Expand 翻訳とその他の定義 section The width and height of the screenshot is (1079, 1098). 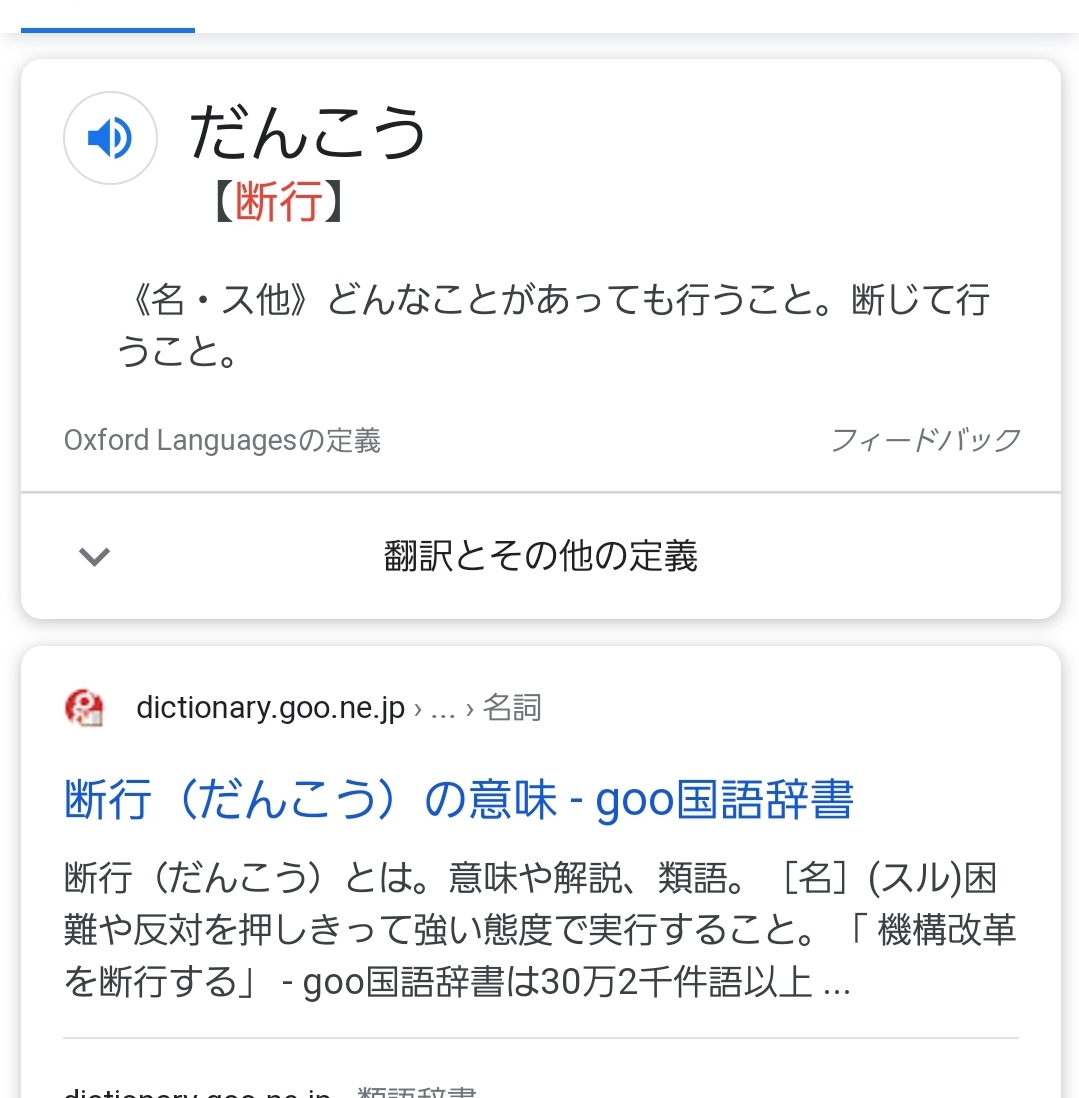tap(540, 556)
